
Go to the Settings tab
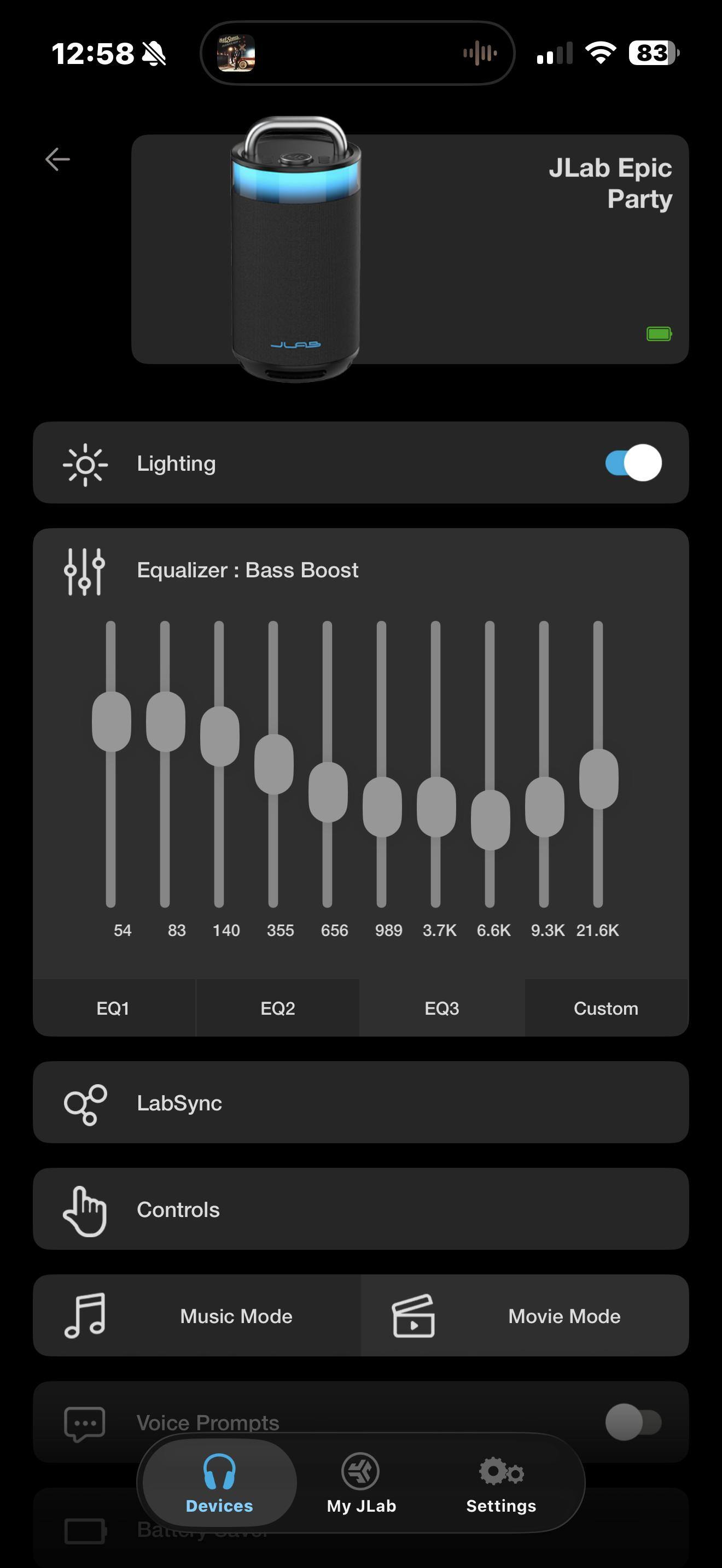click(x=501, y=1483)
